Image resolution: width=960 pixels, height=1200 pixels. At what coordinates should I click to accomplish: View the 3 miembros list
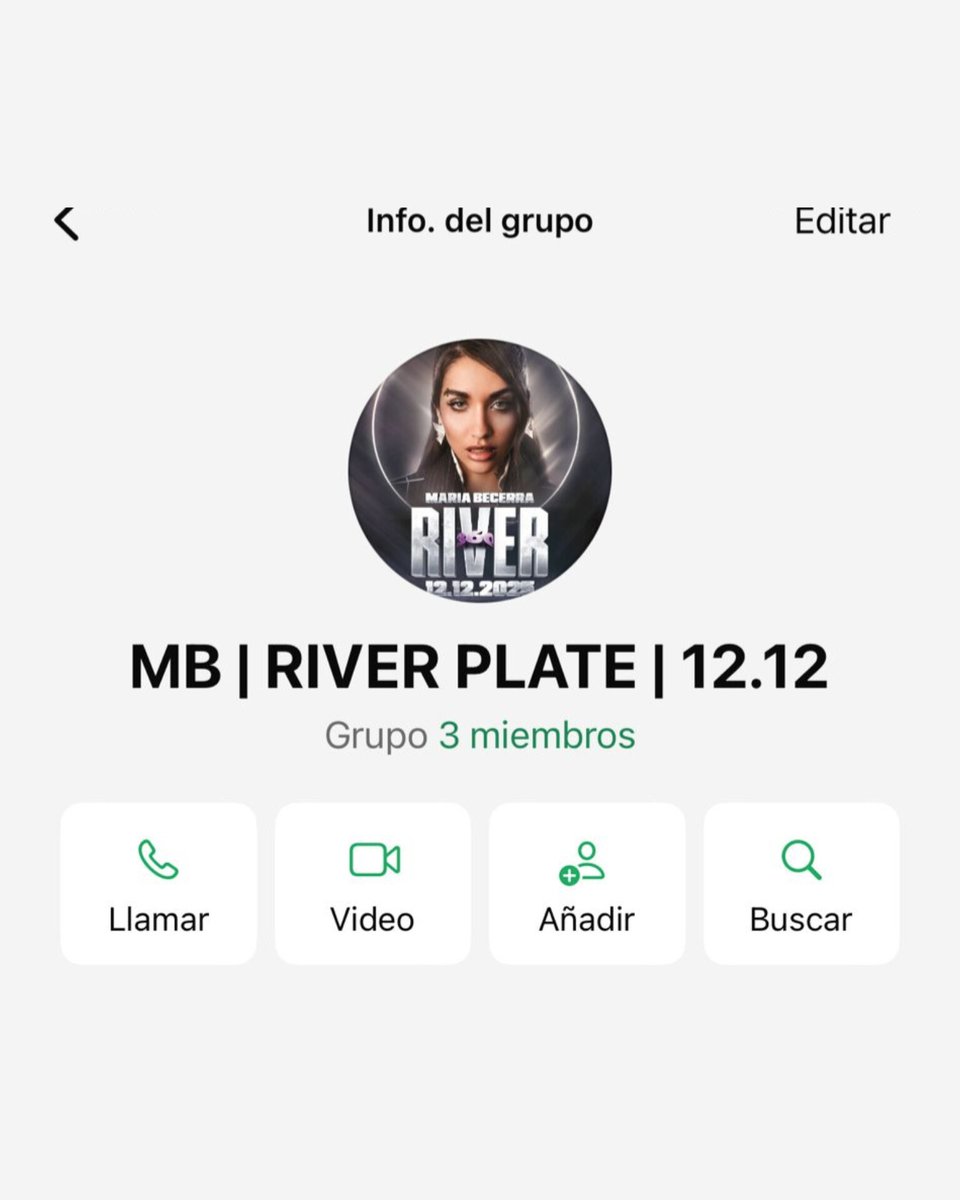(537, 736)
